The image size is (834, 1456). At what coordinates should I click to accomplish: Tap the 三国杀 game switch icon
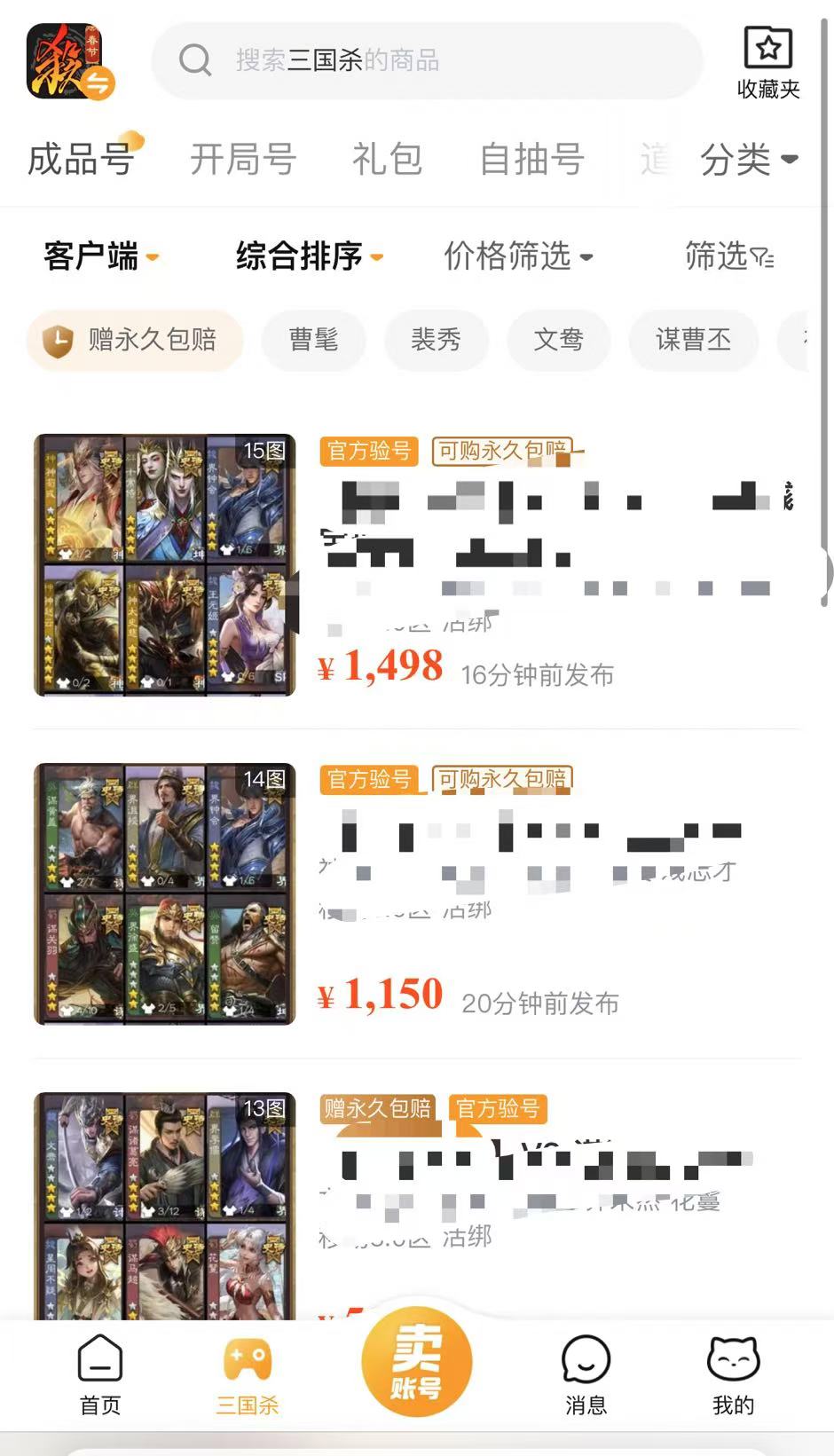tap(71, 60)
